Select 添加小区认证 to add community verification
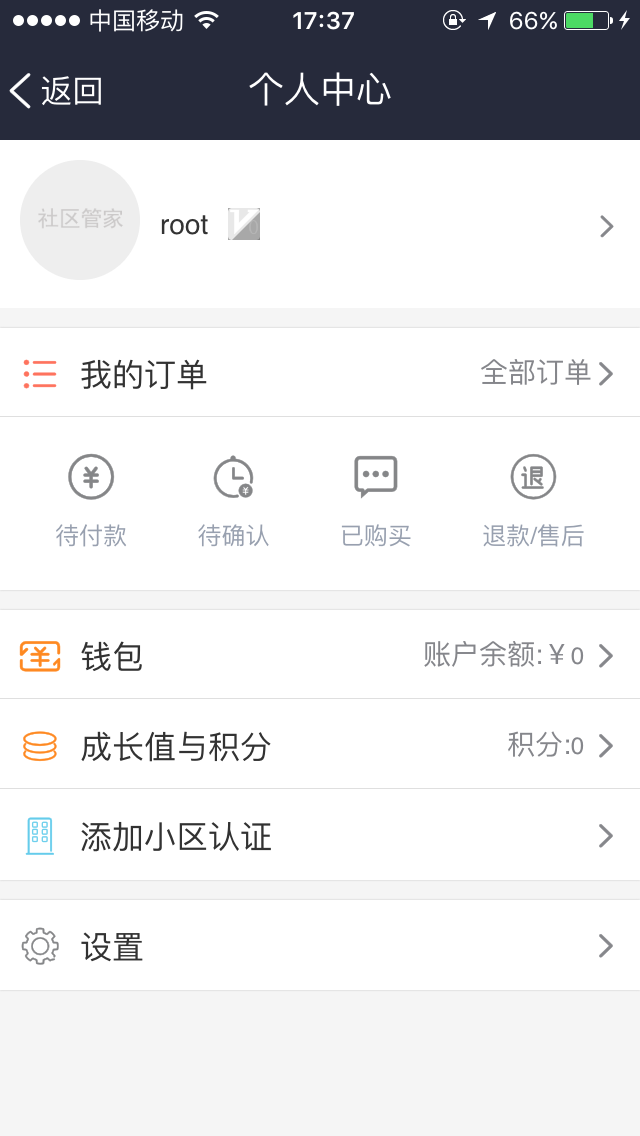 (320, 836)
